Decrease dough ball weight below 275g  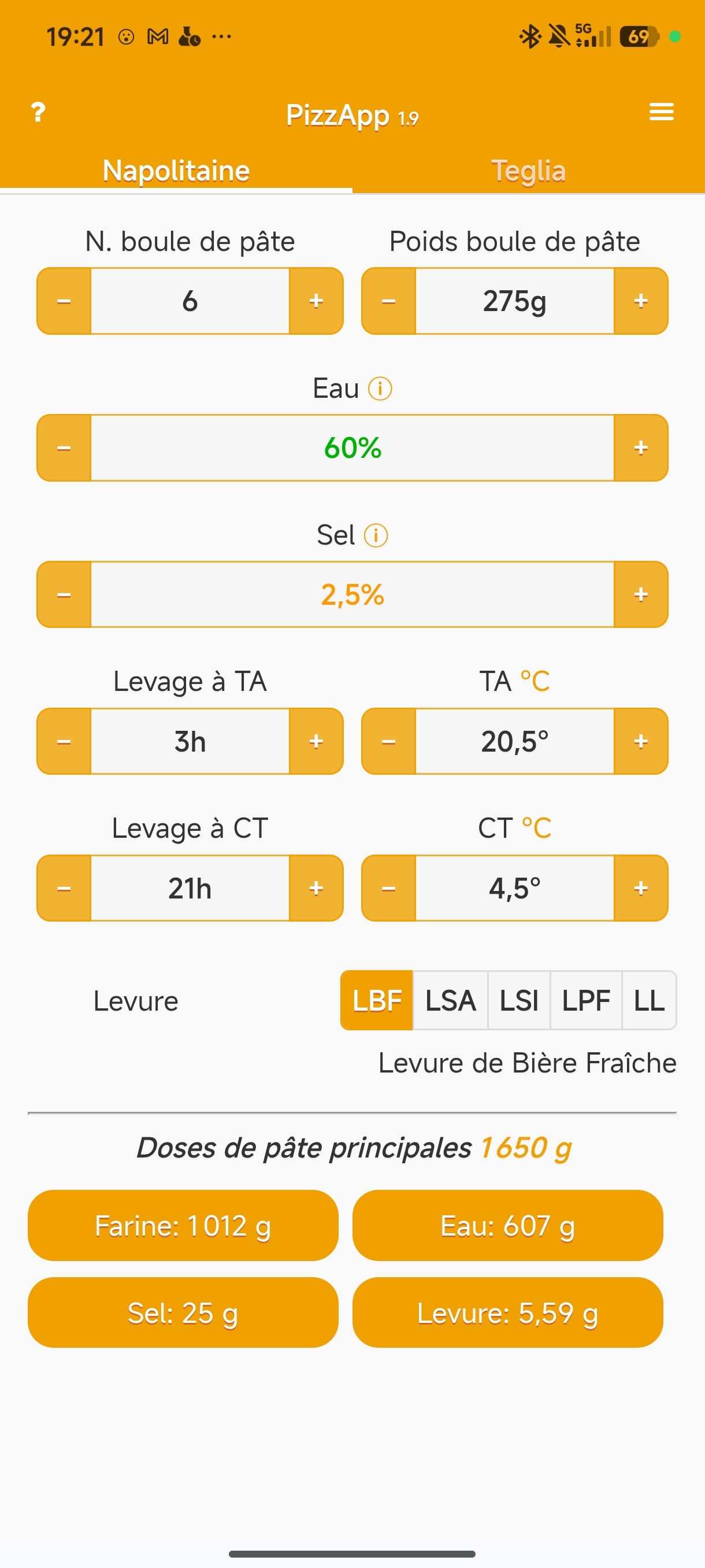point(389,301)
